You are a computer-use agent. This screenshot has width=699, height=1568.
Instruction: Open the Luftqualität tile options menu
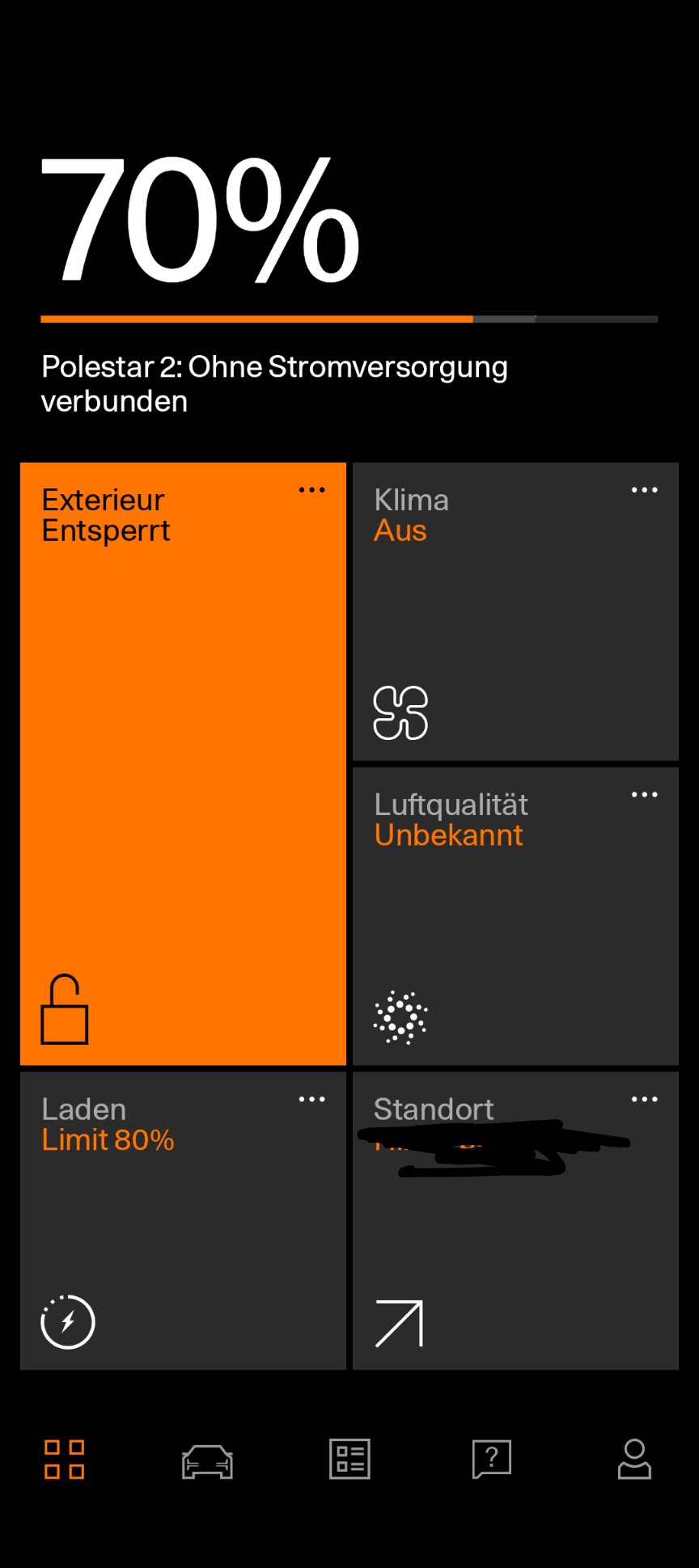pos(644,795)
